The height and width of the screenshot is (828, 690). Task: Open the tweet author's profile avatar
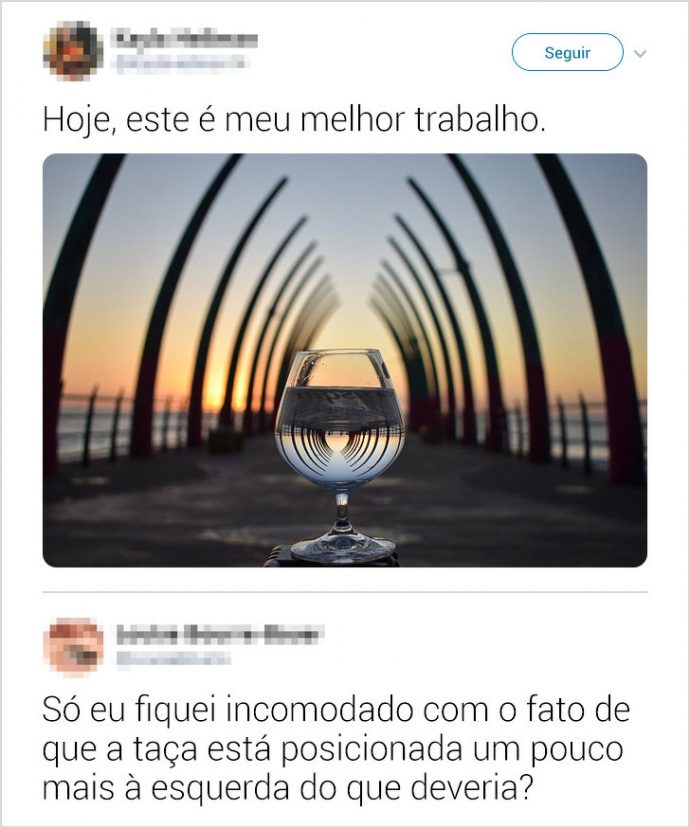click(73, 51)
